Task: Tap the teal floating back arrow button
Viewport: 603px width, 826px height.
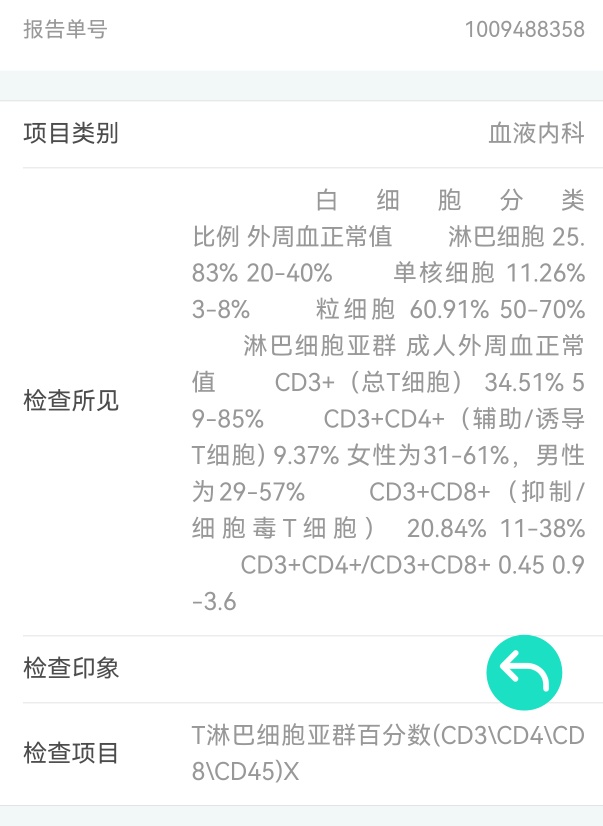Action: [x=524, y=673]
